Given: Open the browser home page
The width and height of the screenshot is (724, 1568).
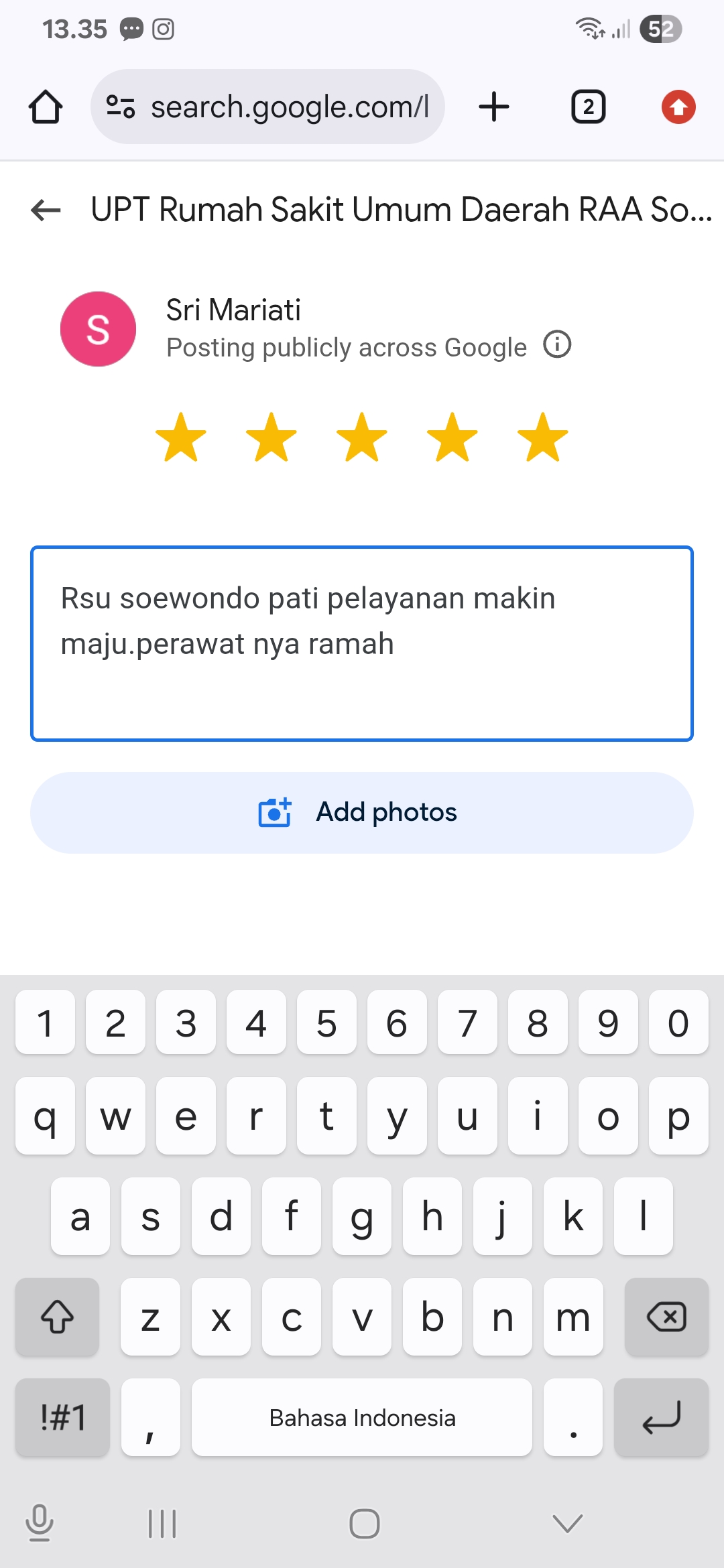Looking at the screenshot, I should [x=46, y=107].
